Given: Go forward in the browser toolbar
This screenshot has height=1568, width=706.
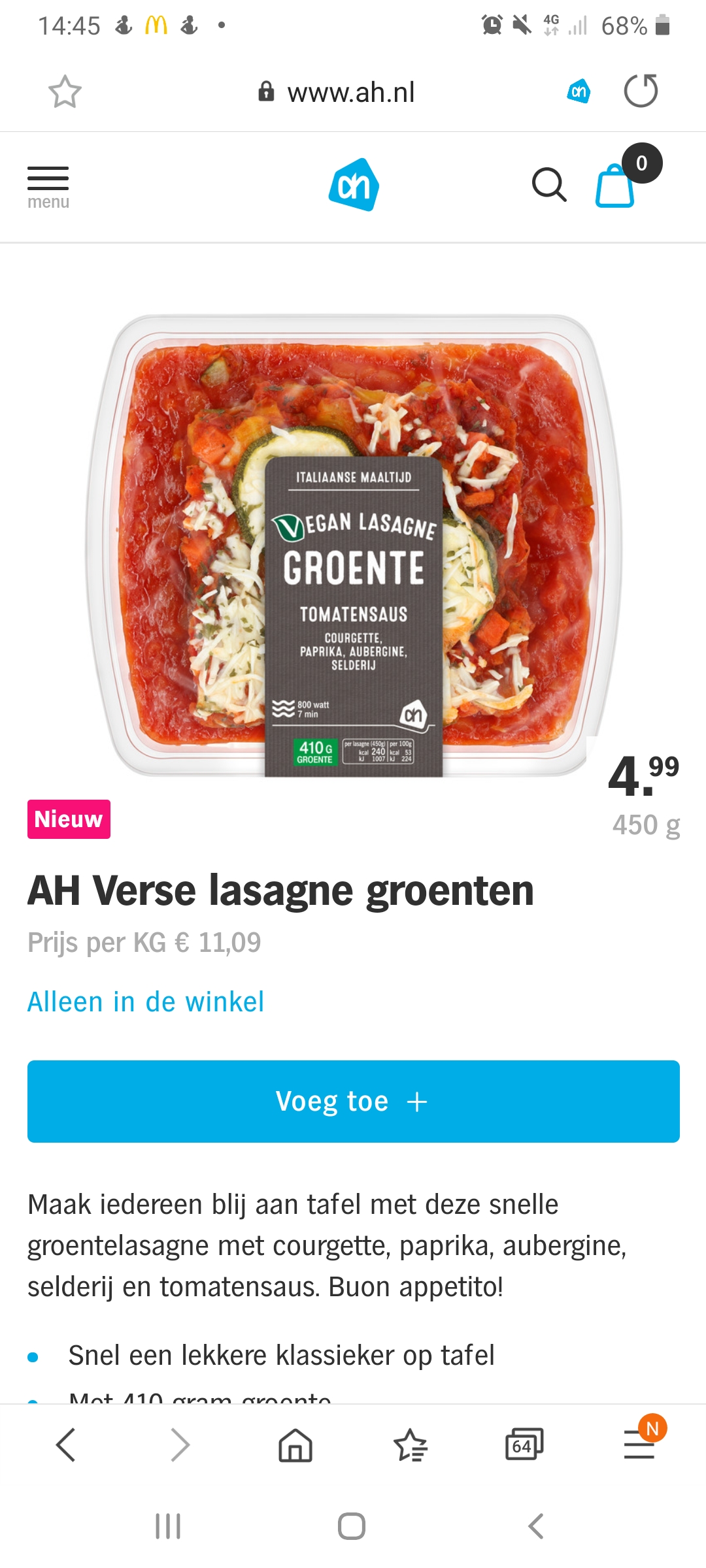Looking at the screenshot, I should tap(180, 1444).
